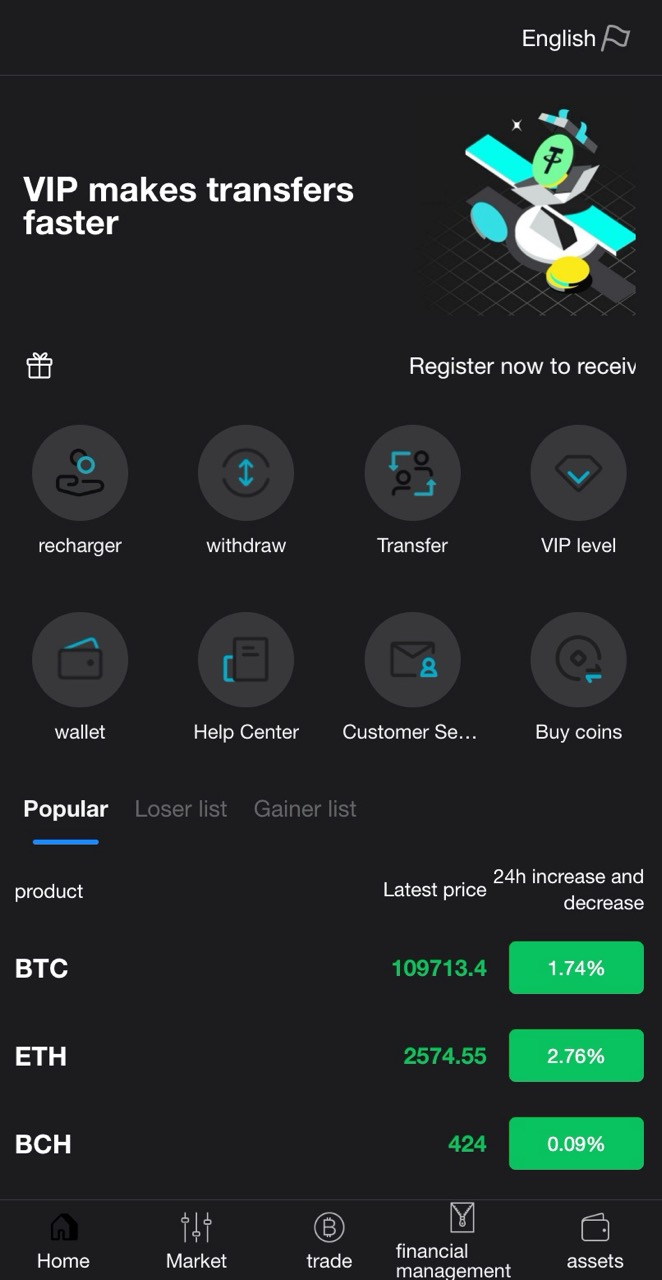The image size is (662, 1280).
Task: Open the assets tab
Action: pyautogui.click(x=595, y=1240)
